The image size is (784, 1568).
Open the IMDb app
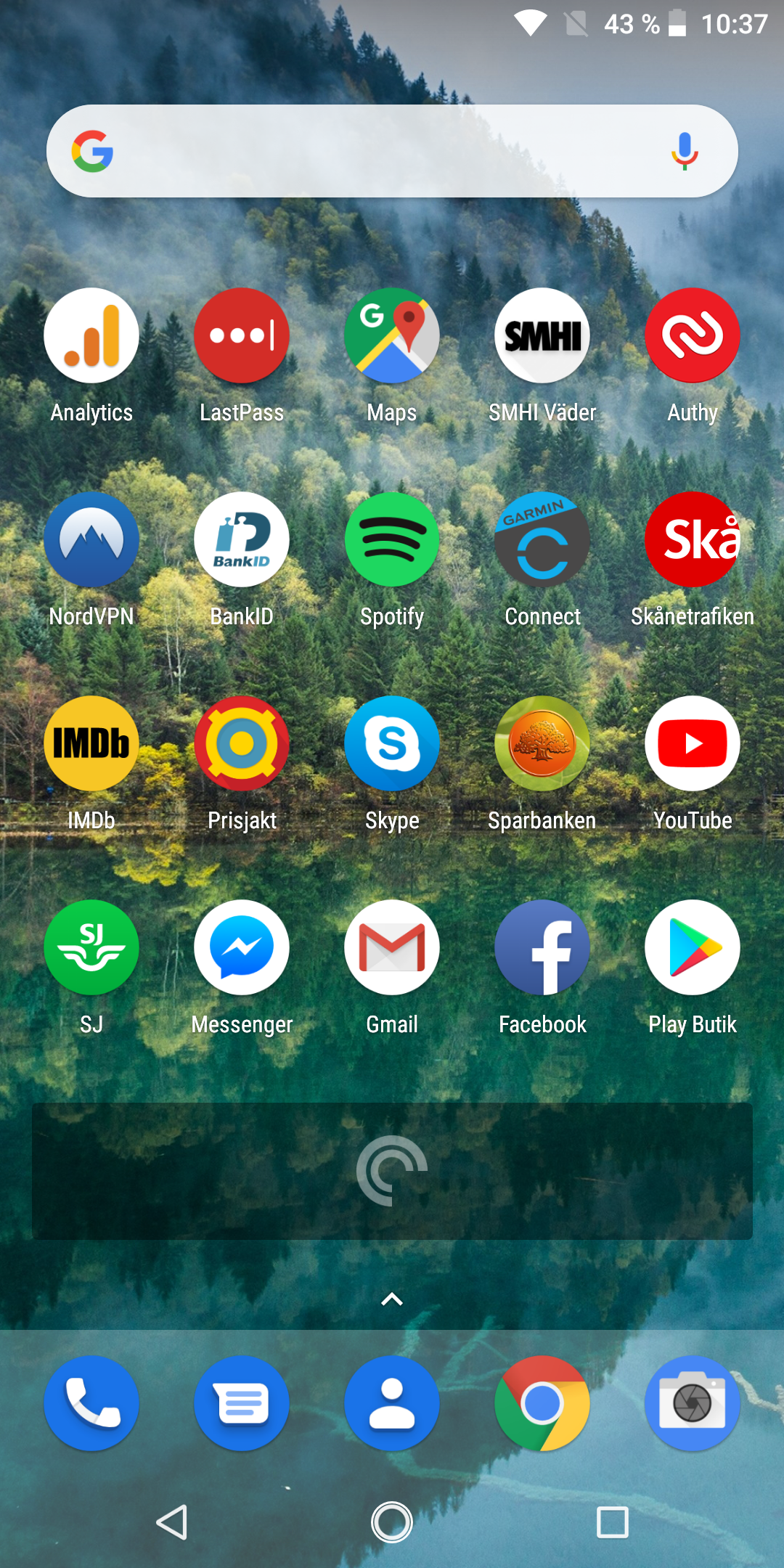click(91, 743)
